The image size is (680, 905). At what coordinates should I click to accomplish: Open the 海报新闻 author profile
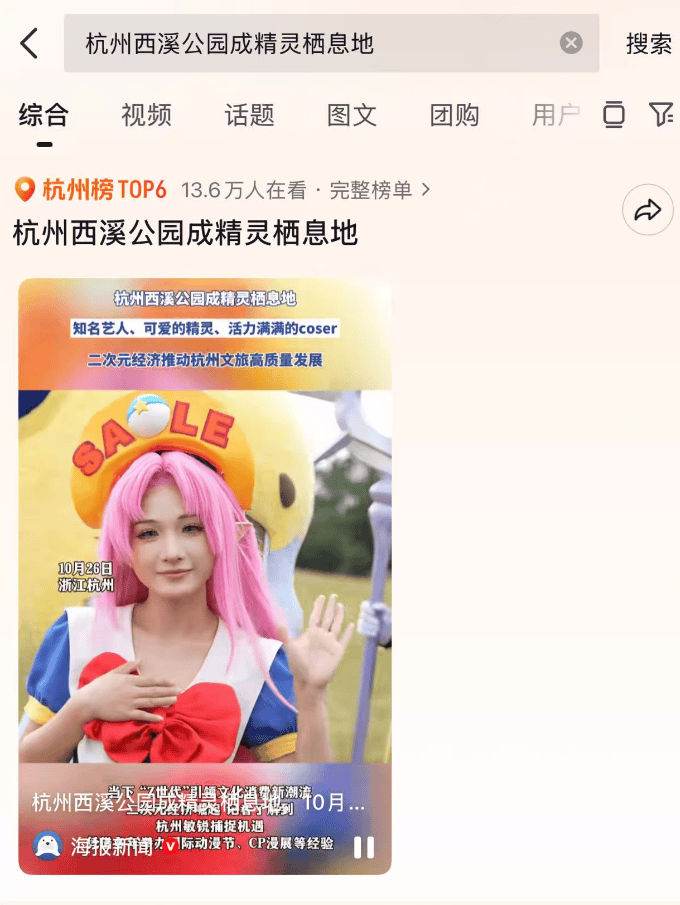pyautogui.click(x=93, y=846)
